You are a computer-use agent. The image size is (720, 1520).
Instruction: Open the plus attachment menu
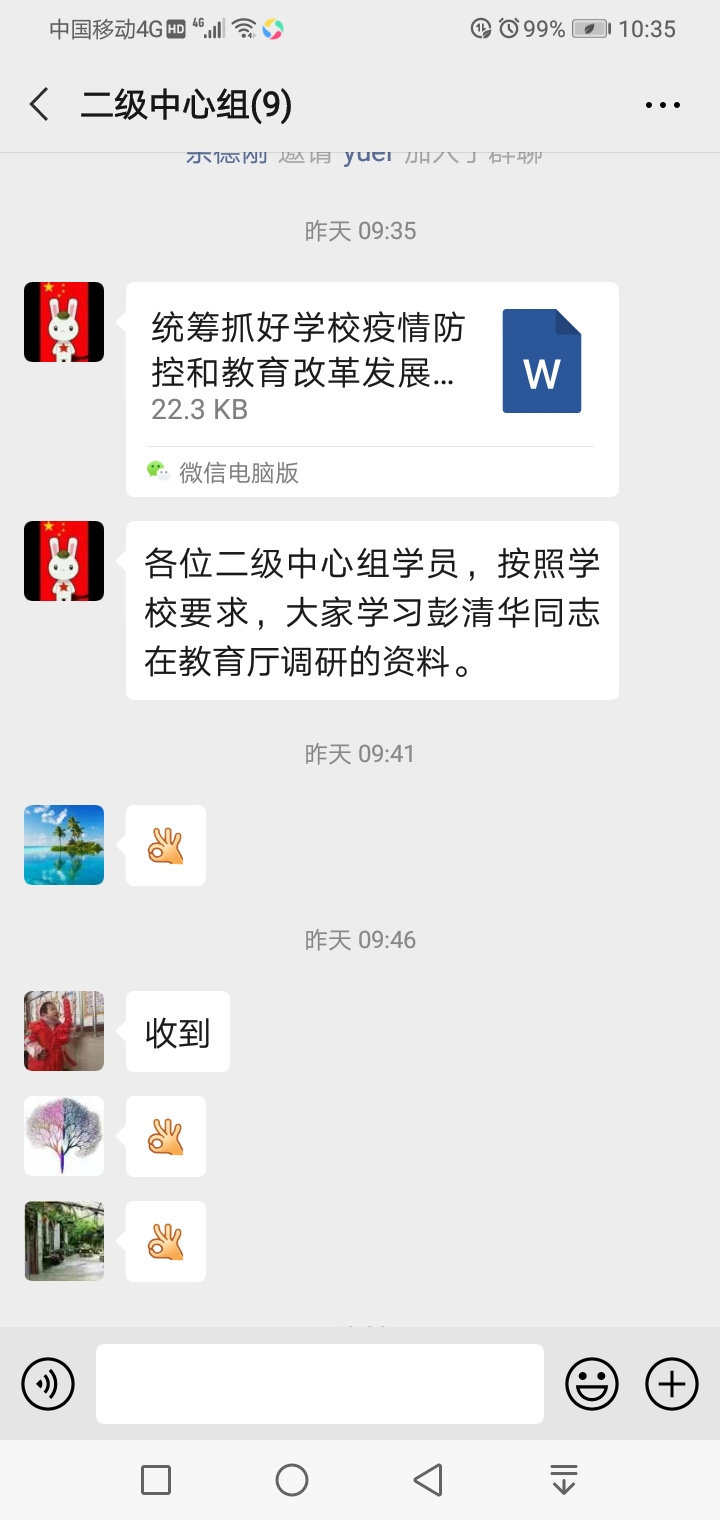coord(671,1384)
